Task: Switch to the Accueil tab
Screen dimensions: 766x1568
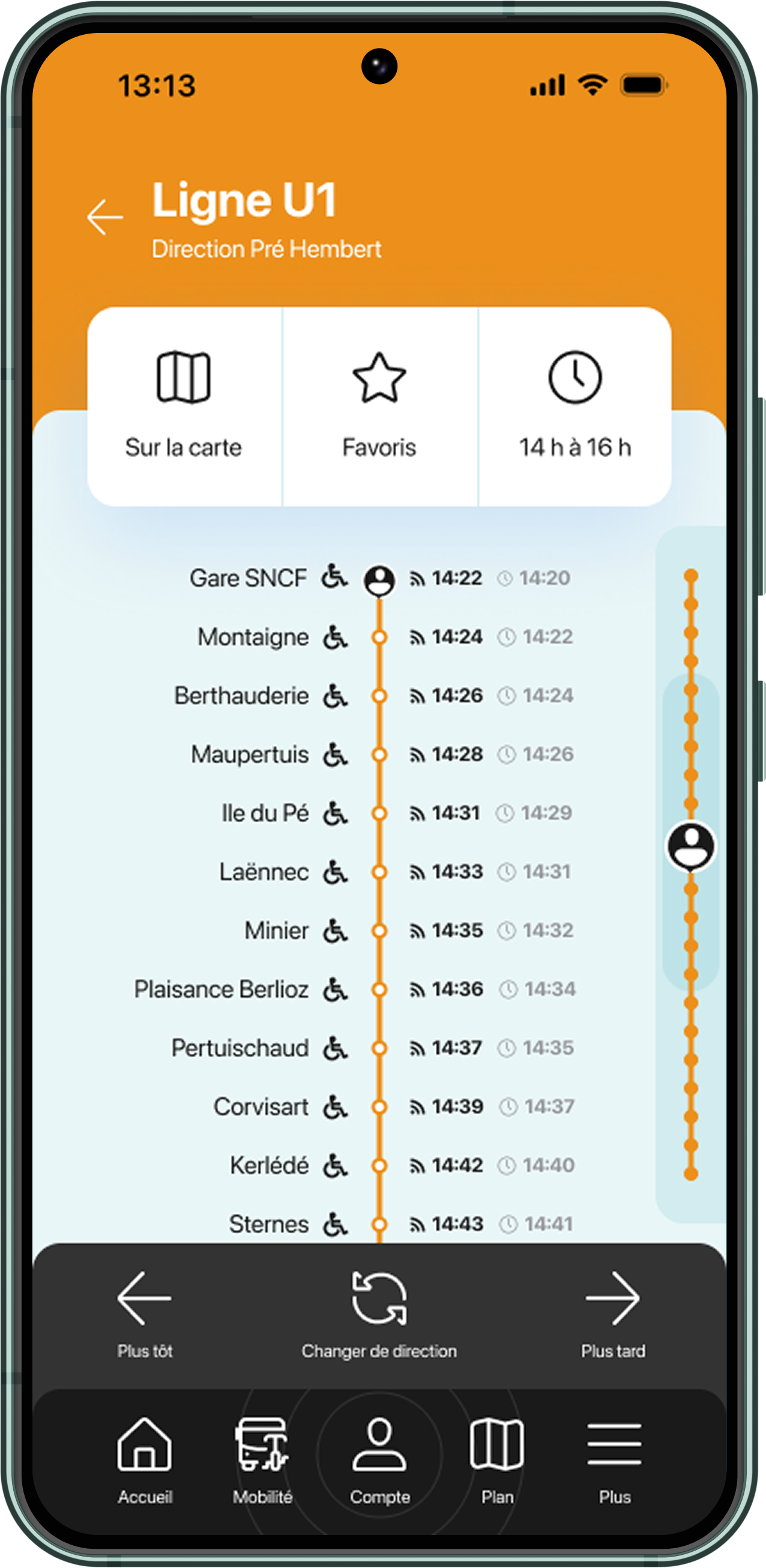Action: click(x=145, y=1460)
